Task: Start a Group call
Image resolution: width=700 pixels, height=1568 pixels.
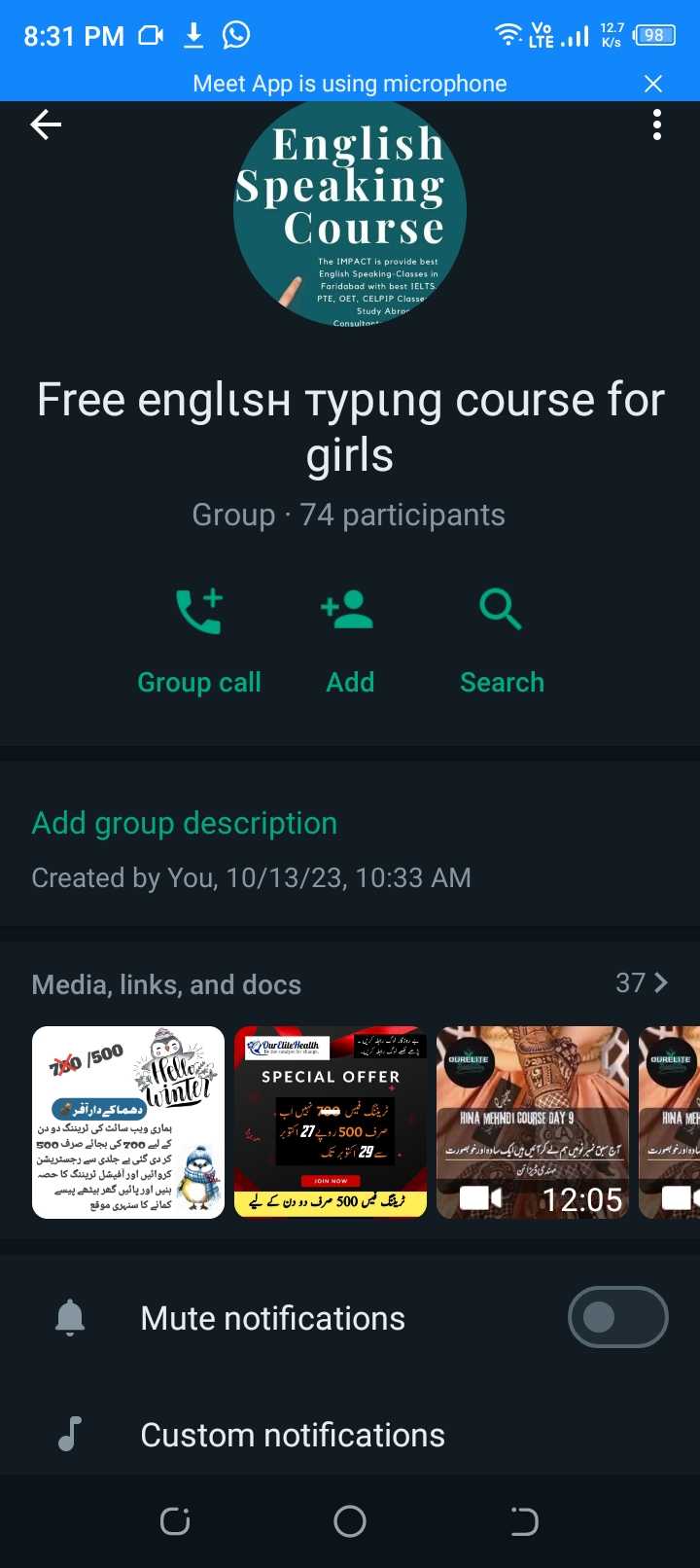Action: [199, 642]
